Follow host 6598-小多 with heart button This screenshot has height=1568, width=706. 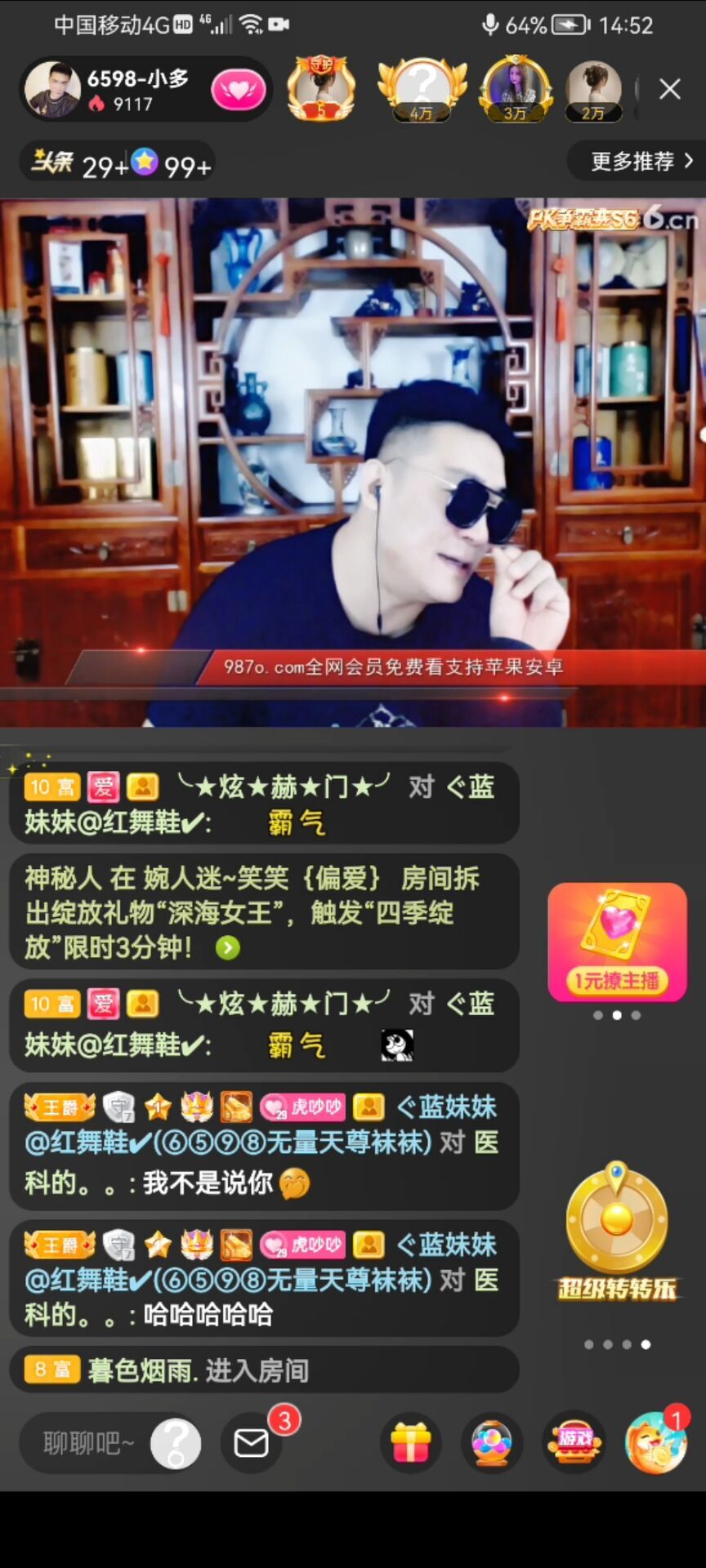238,90
